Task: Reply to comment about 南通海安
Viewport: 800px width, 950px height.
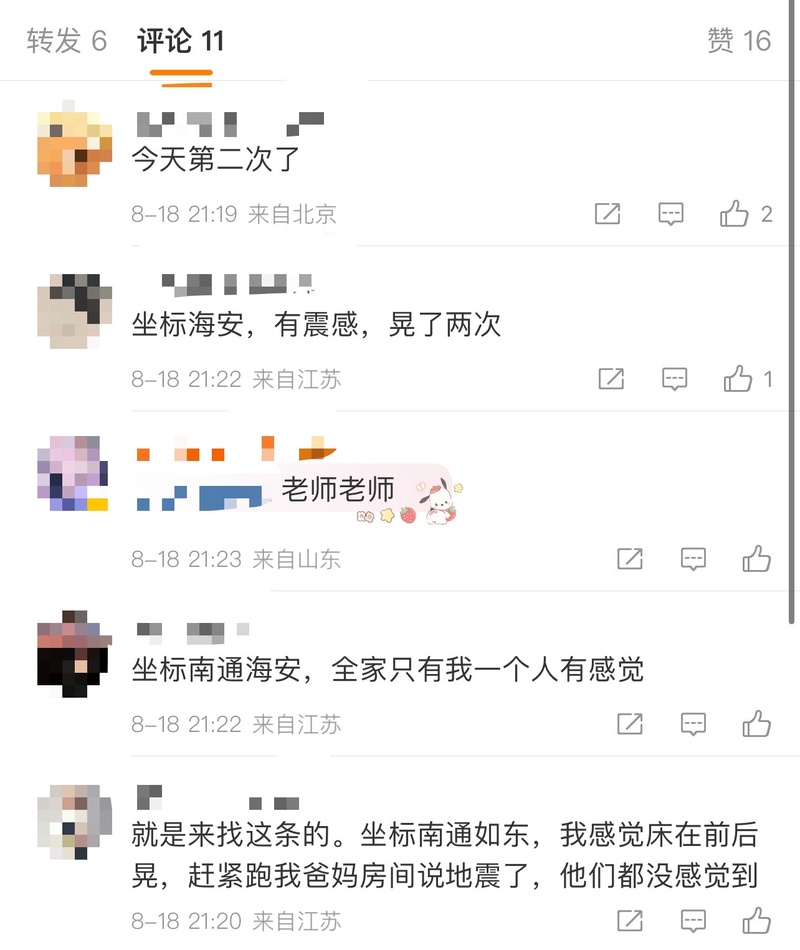Action: tap(693, 723)
